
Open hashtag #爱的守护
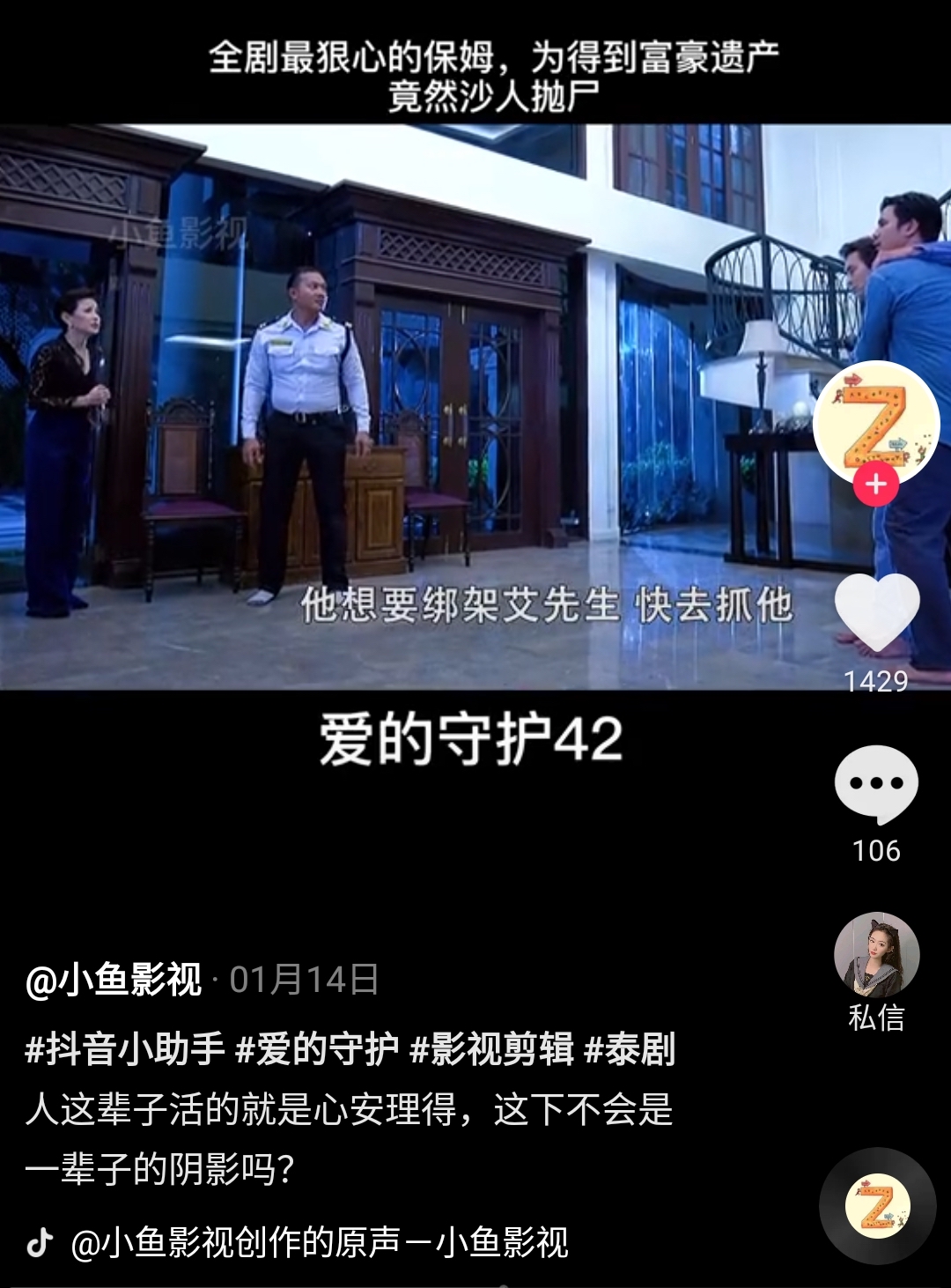pos(317,1049)
